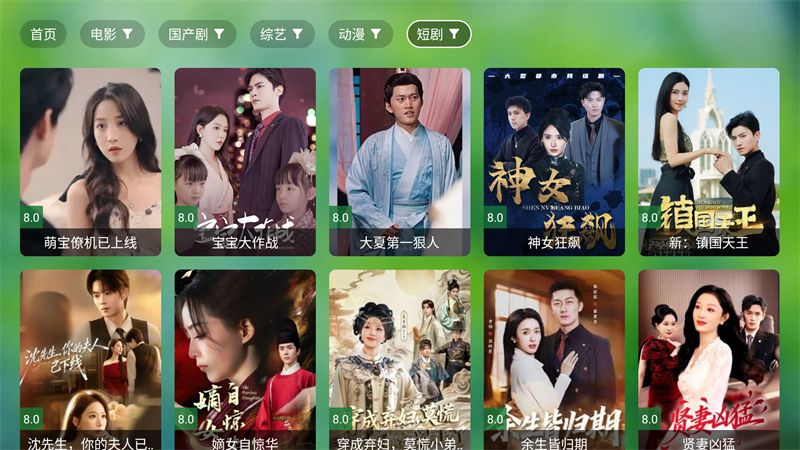View details of 新：镇国天王
Screen dimensions: 800x450
(x=709, y=160)
